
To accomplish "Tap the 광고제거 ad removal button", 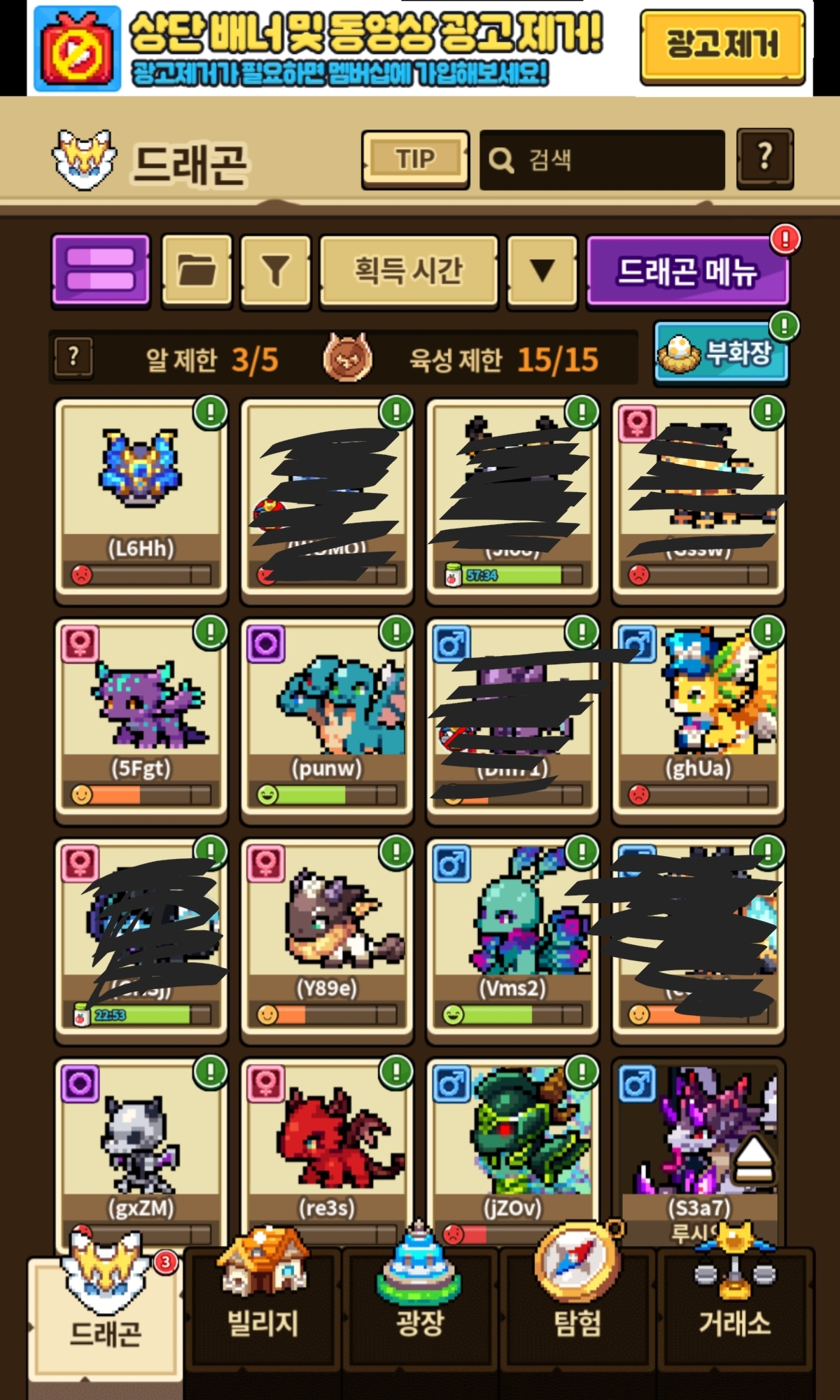I will coord(722,46).
